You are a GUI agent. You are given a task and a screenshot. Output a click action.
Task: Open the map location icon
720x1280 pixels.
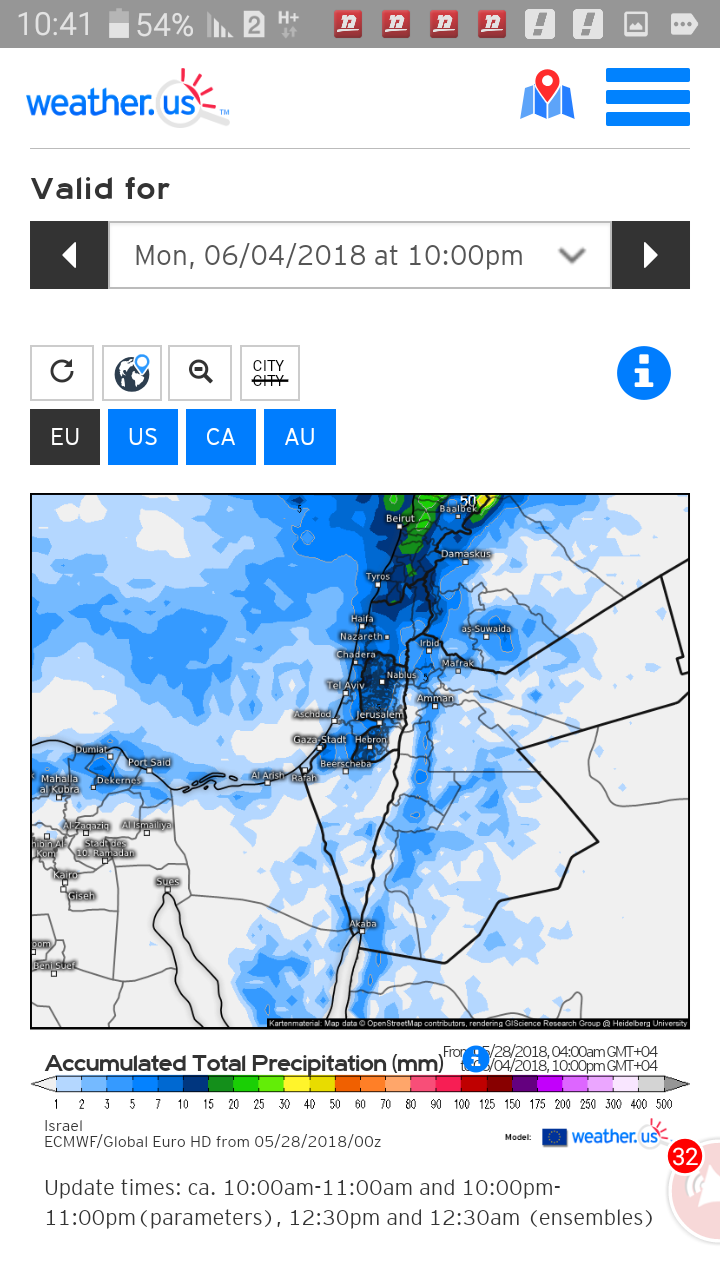coord(547,96)
